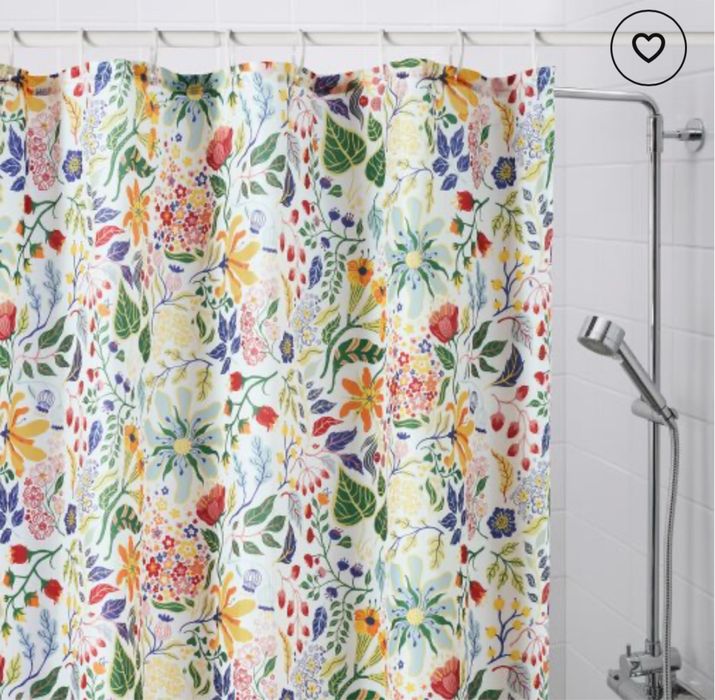
Task: Open the shower curtain product image
Action: (x=300, y=380)
